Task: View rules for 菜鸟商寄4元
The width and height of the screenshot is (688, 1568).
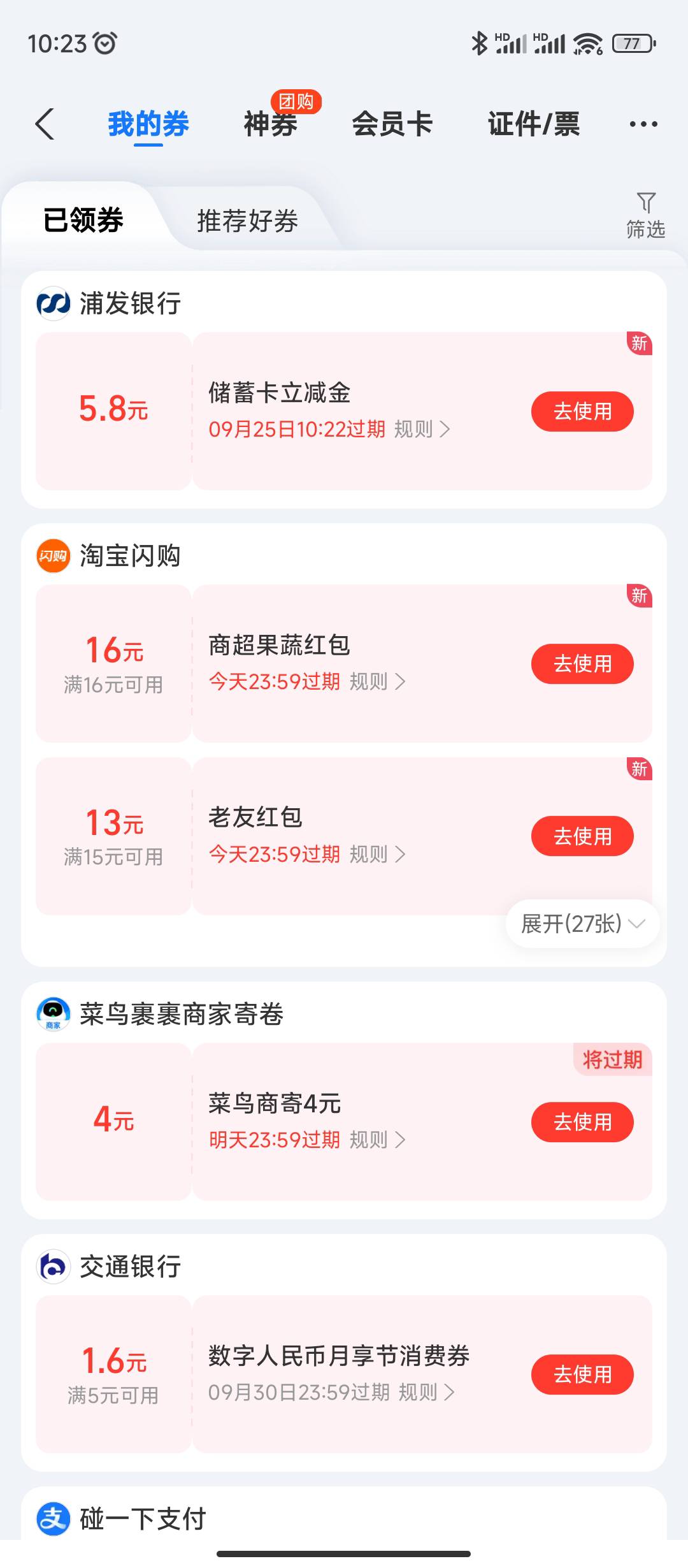Action: click(378, 1139)
